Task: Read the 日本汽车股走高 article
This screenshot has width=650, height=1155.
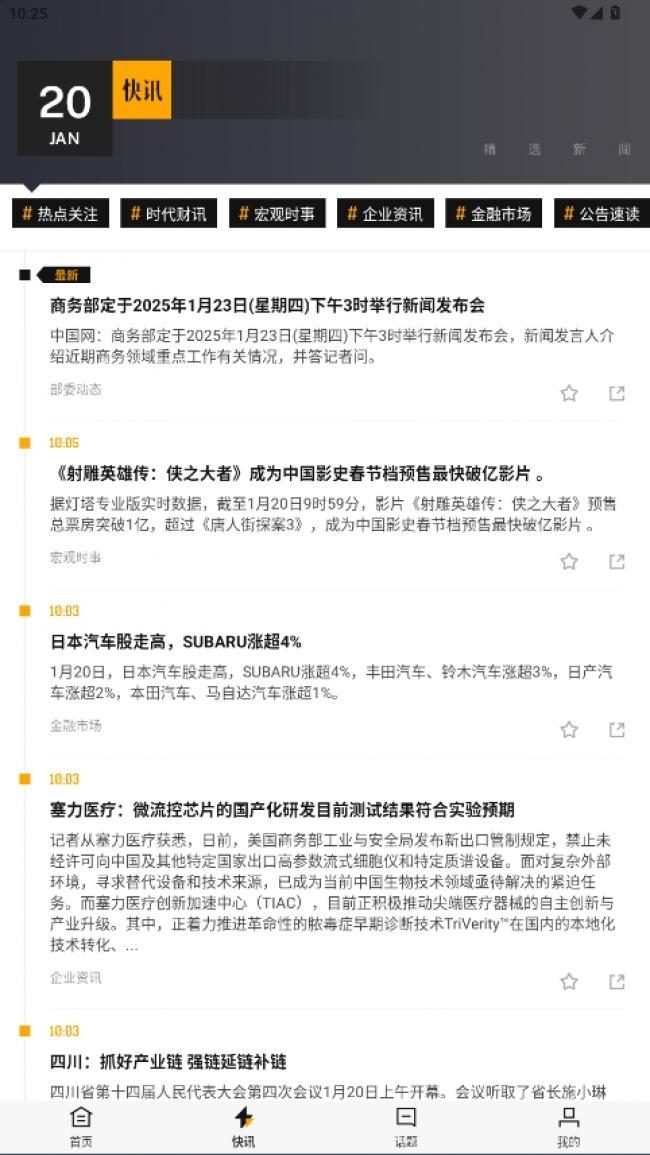Action: (175, 642)
